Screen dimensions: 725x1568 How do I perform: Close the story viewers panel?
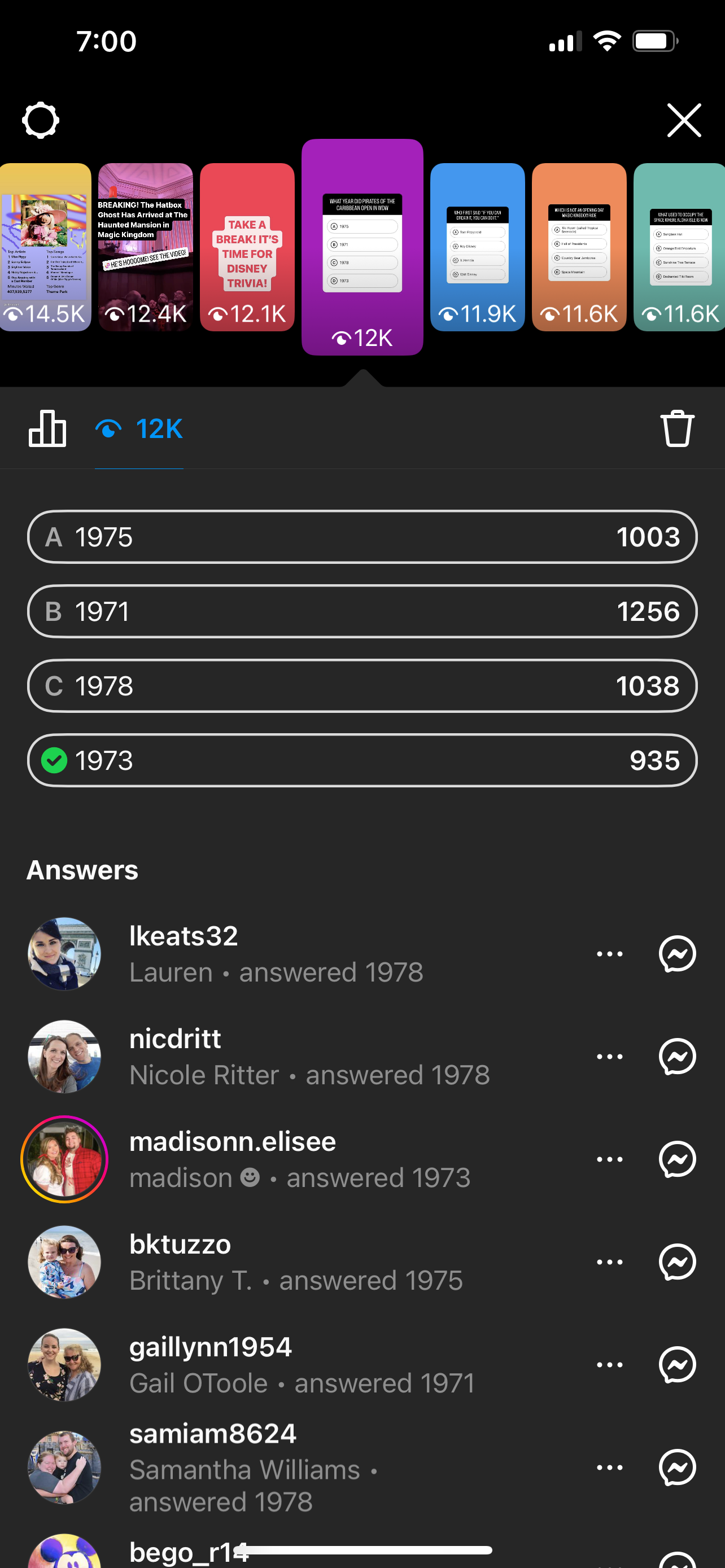coord(684,120)
